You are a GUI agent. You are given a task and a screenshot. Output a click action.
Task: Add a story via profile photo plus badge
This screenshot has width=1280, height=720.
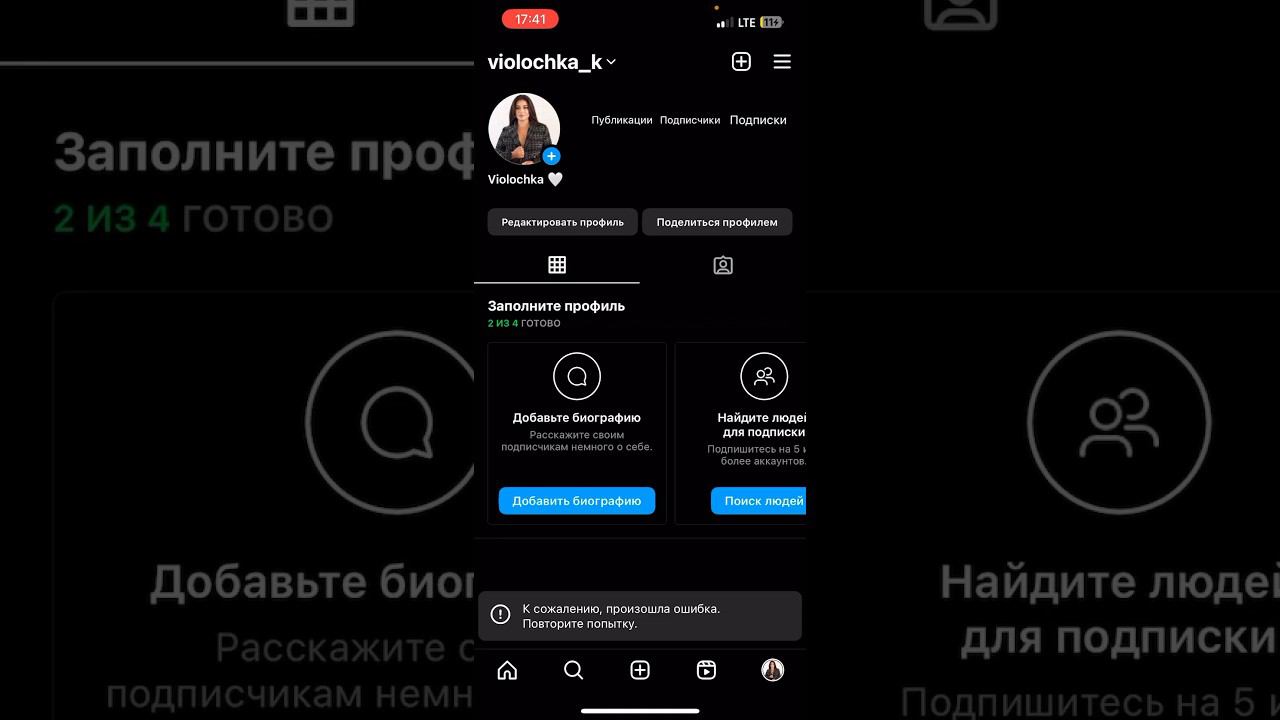(551, 156)
